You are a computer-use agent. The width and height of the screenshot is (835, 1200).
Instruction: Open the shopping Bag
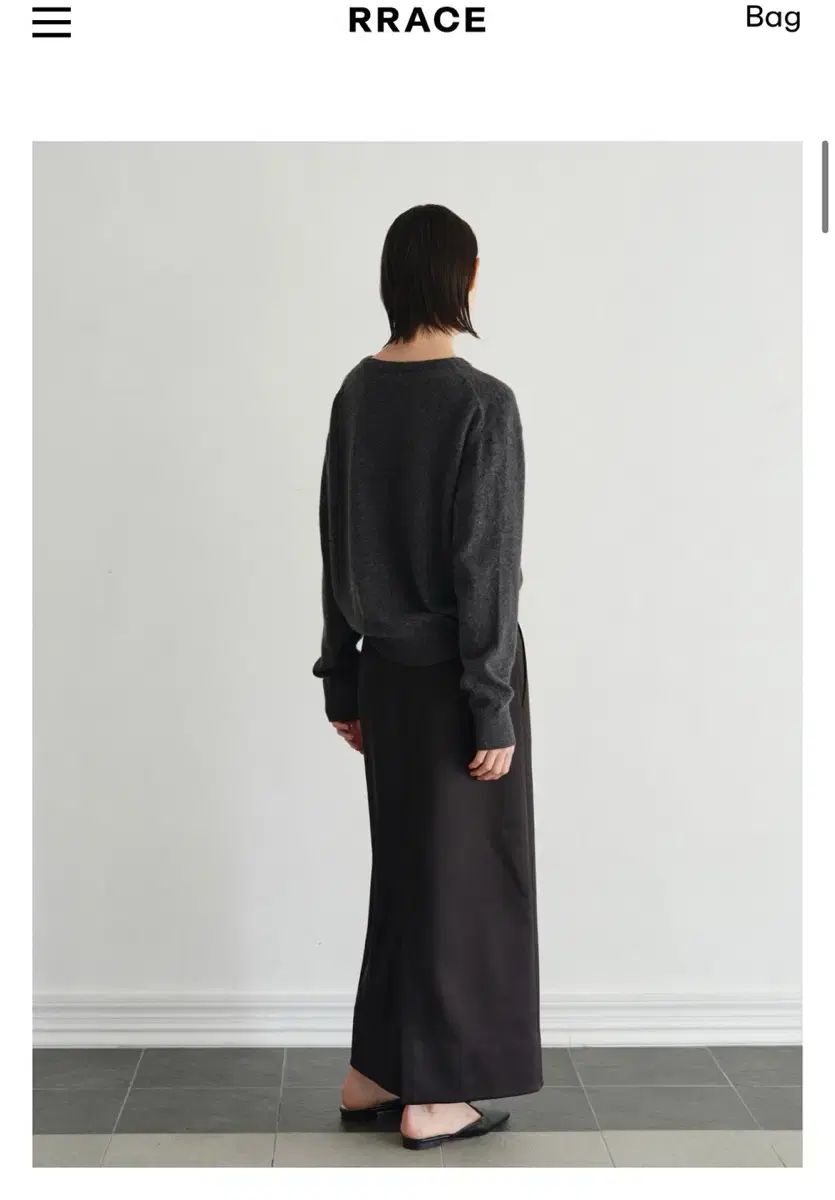(772, 17)
